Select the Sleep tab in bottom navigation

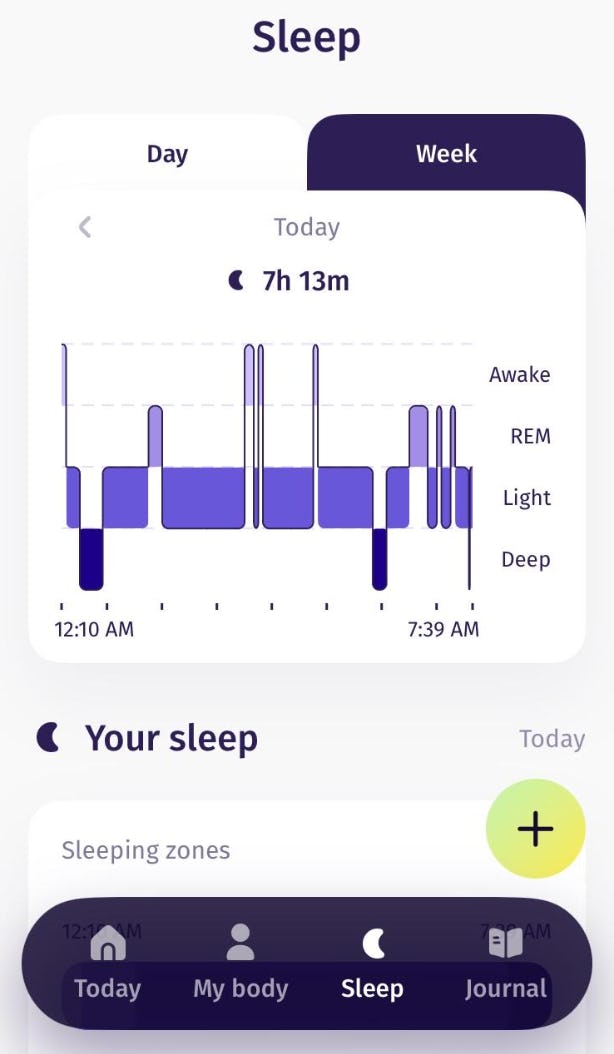coord(372,965)
